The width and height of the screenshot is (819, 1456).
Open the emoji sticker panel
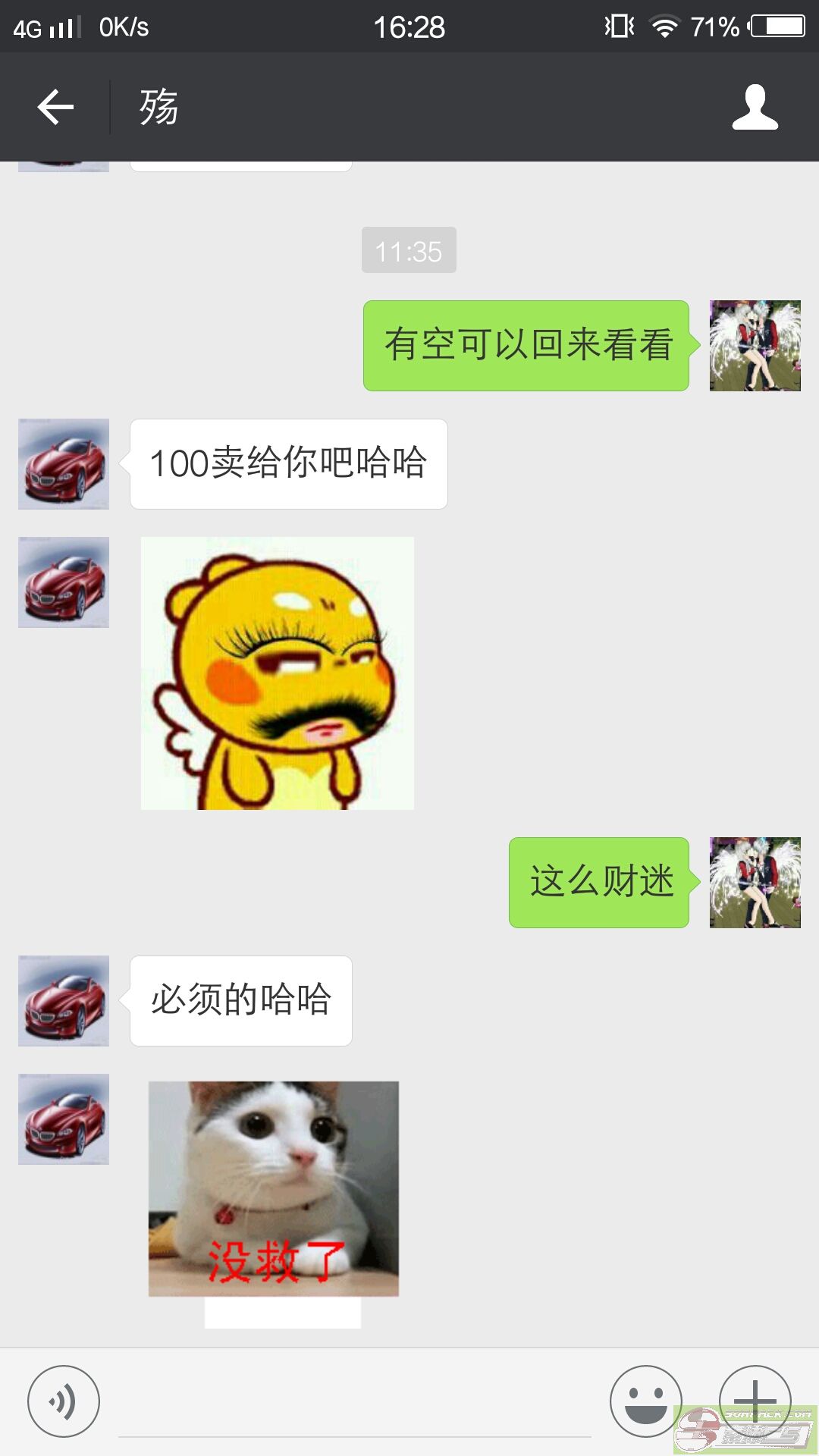coord(646,1401)
